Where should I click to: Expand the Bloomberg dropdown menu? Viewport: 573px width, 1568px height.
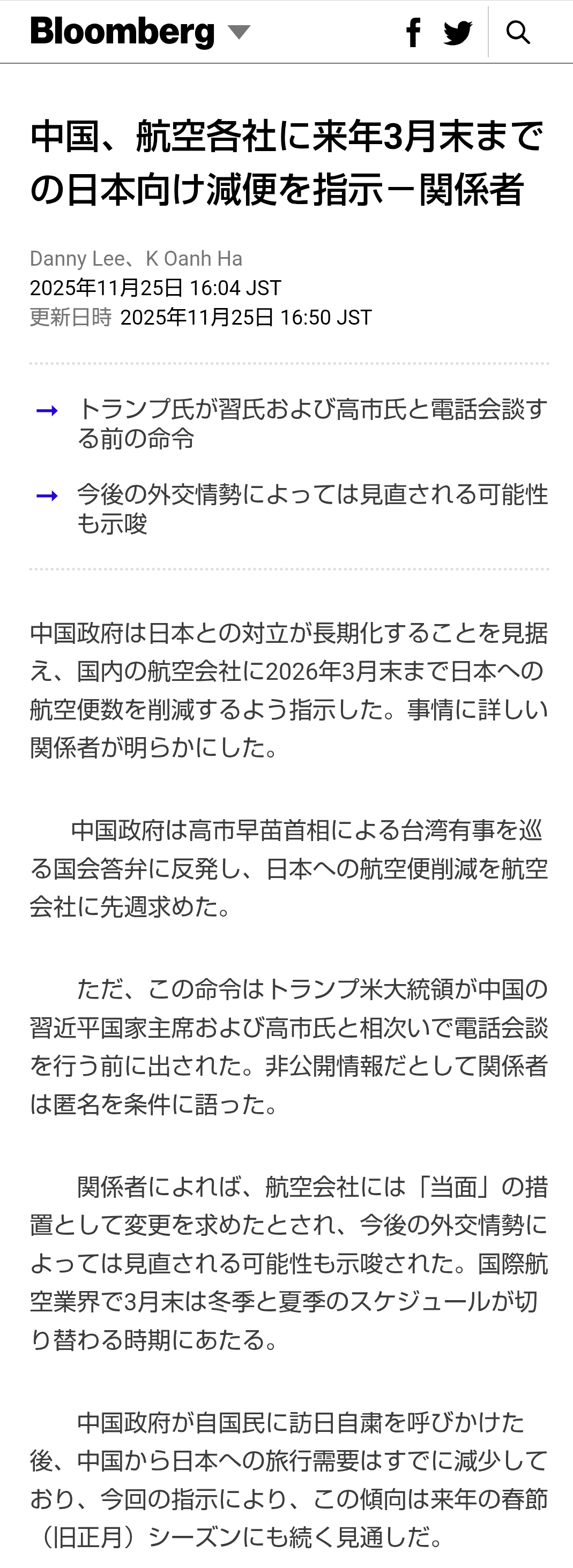click(x=239, y=32)
